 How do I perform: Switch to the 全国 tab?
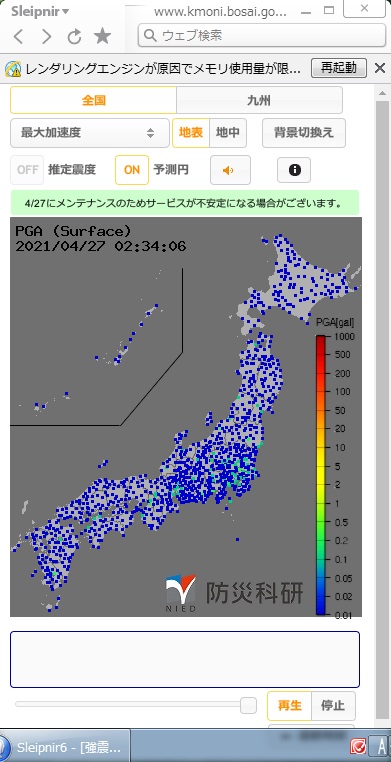coord(93,101)
